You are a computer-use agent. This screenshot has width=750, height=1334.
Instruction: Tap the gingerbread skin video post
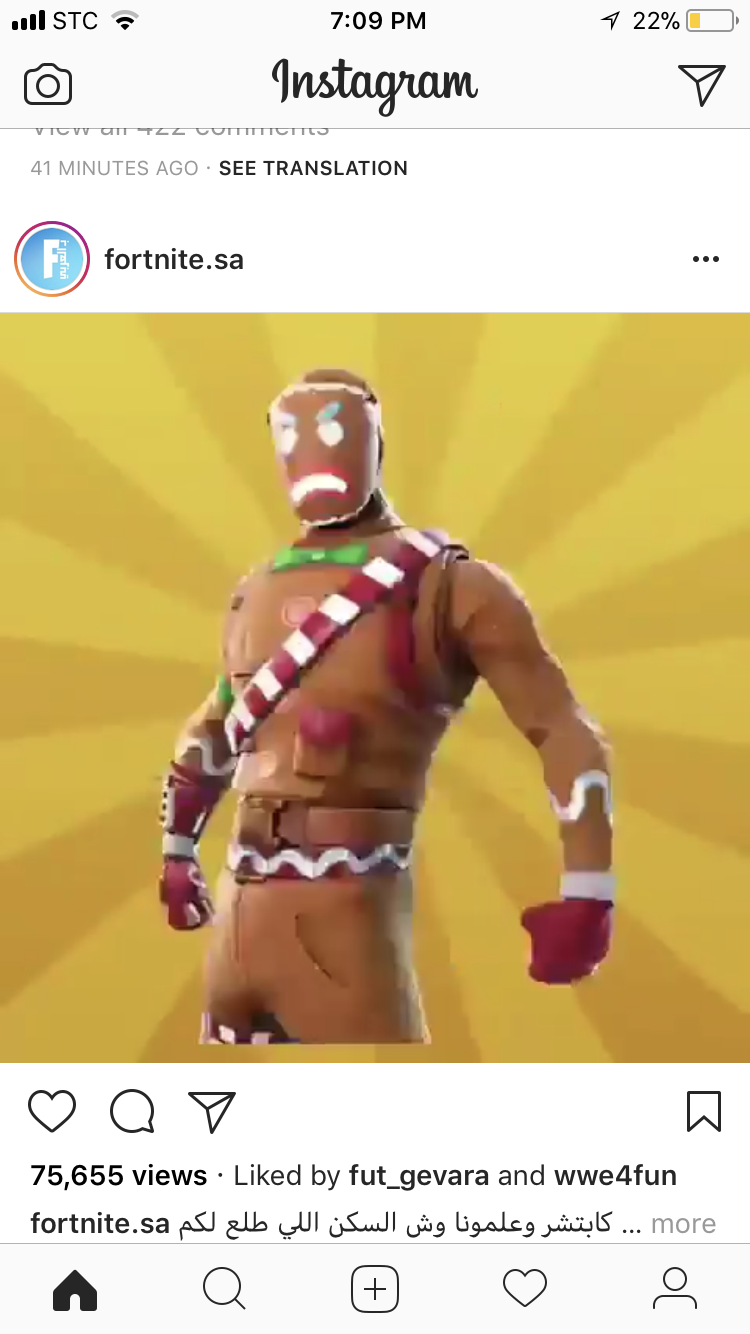pyautogui.click(x=375, y=688)
